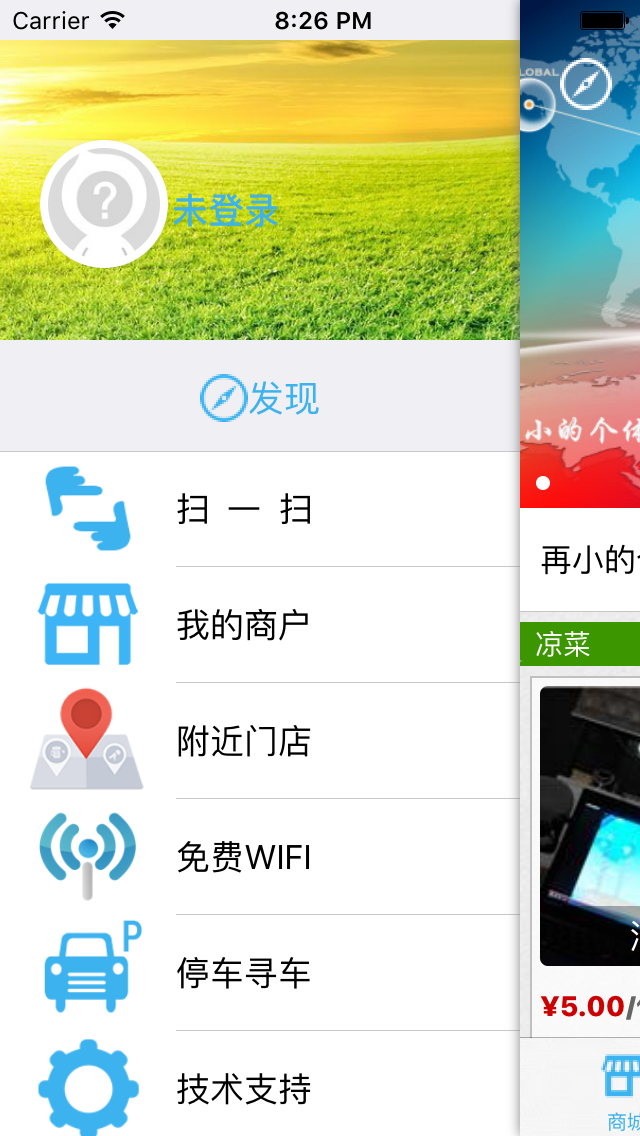This screenshot has width=640, height=1136.
Task: Open 扫一扫 scanner
Action: click(245, 509)
